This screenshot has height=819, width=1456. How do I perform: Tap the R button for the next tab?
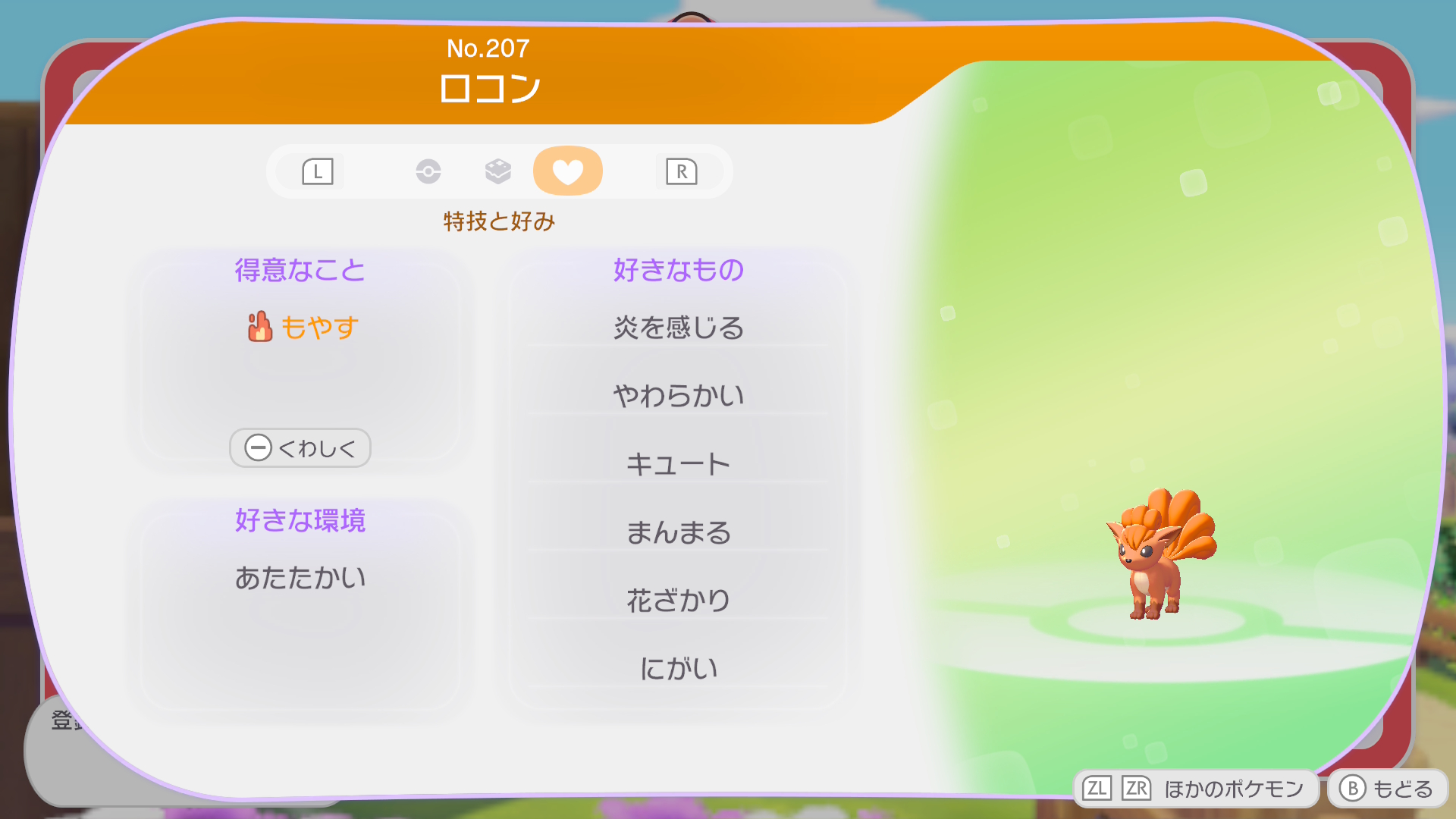click(681, 171)
